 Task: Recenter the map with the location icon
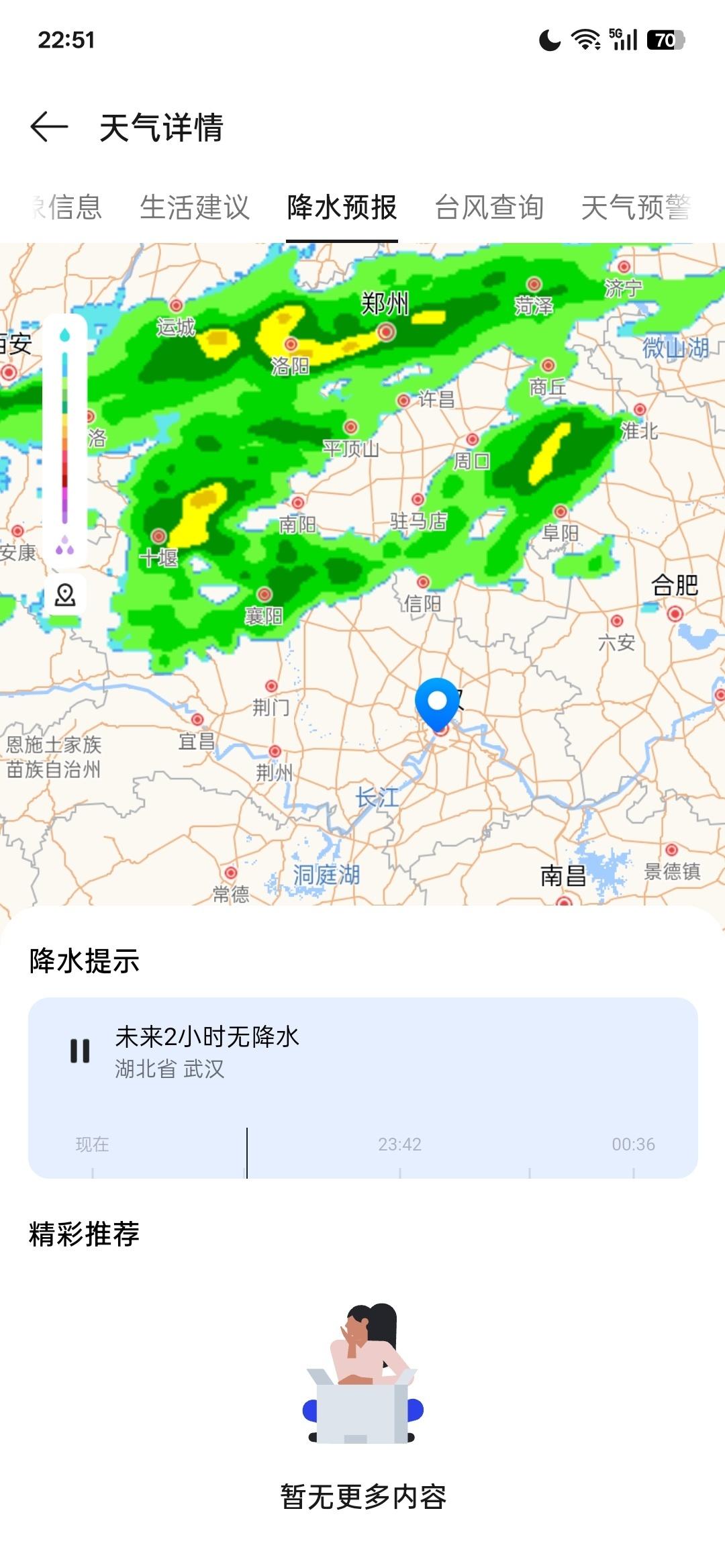(x=65, y=595)
